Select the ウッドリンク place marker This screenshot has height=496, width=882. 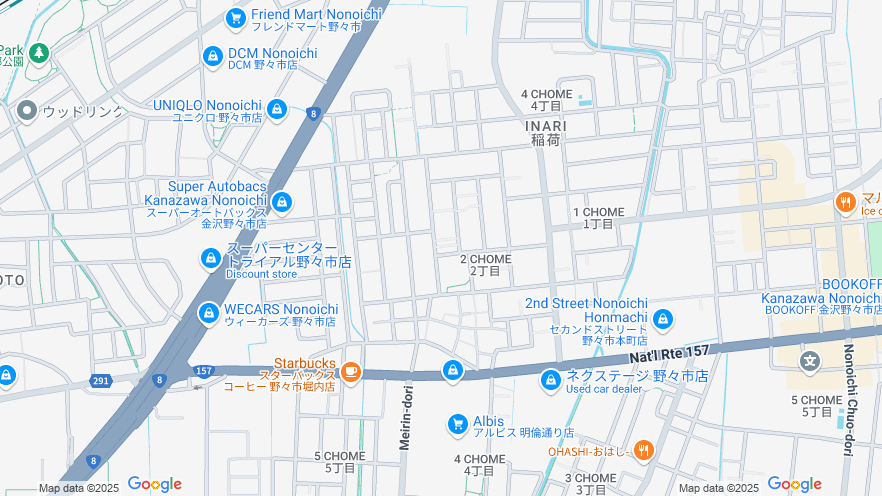coord(27,111)
